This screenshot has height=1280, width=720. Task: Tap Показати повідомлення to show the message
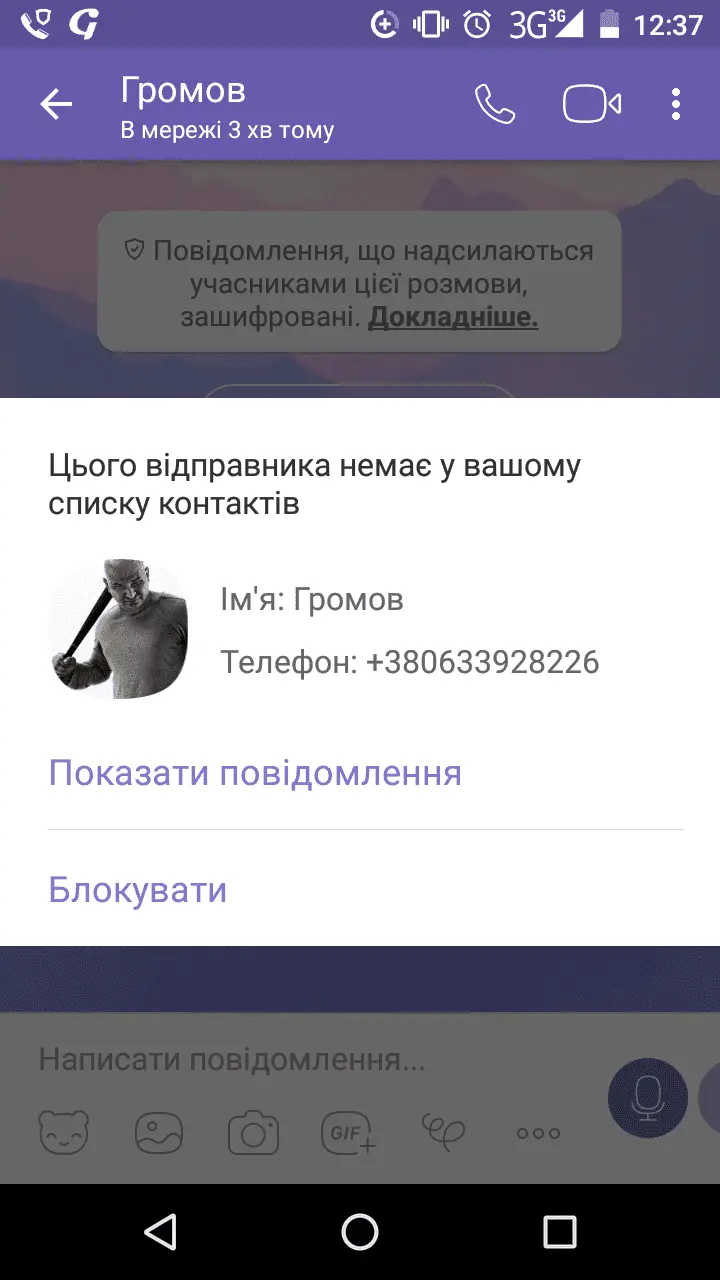coord(255,774)
